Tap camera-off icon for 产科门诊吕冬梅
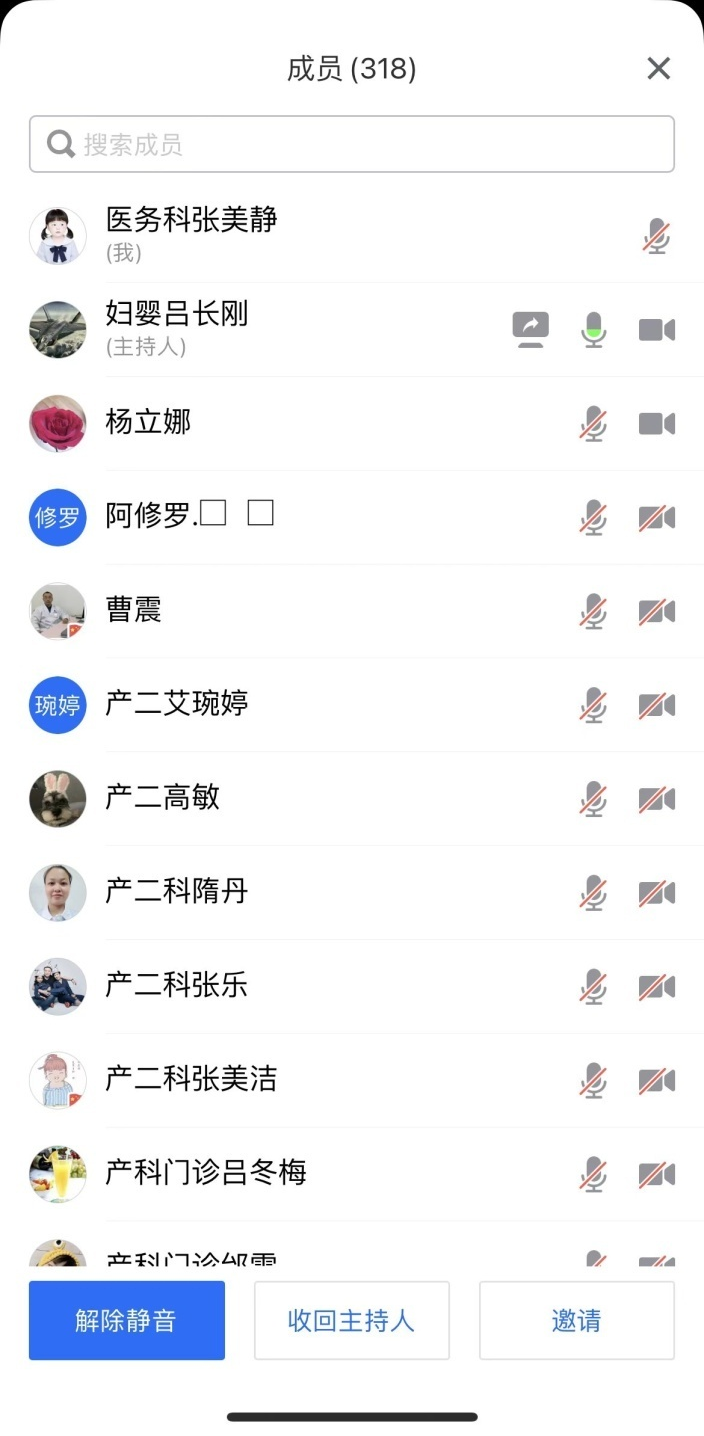Screen dimensions: 704x1436 pos(656,1173)
